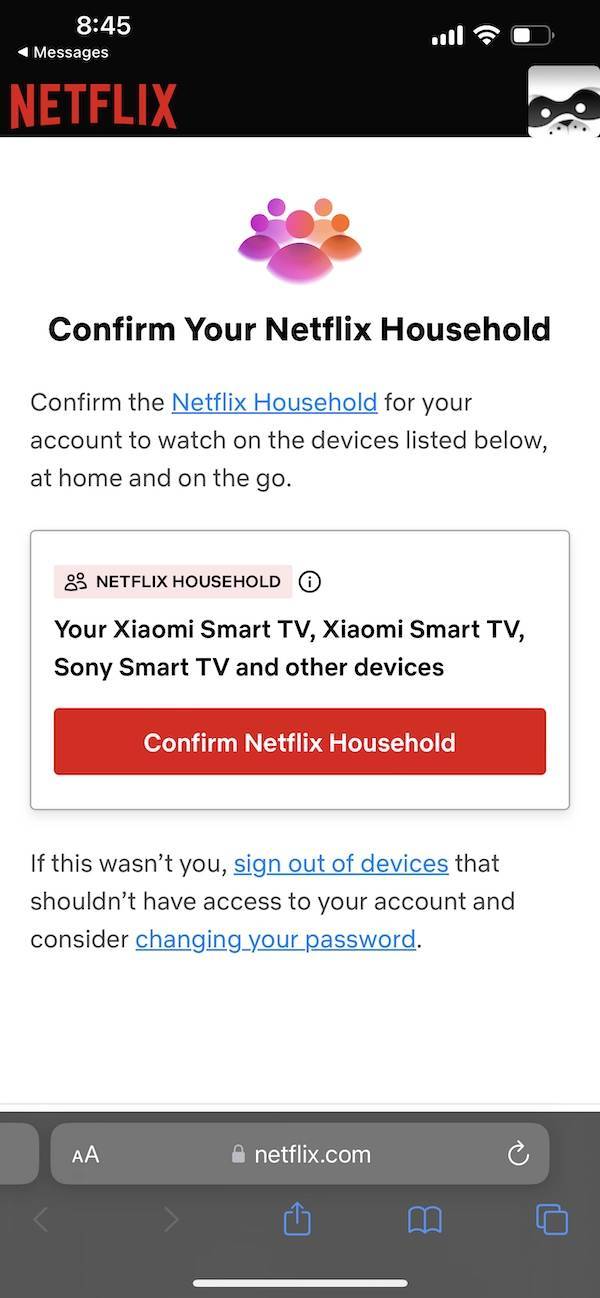This screenshot has height=1298, width=600.
Task: Open the Netflix Household link
Action: [274, 402]
